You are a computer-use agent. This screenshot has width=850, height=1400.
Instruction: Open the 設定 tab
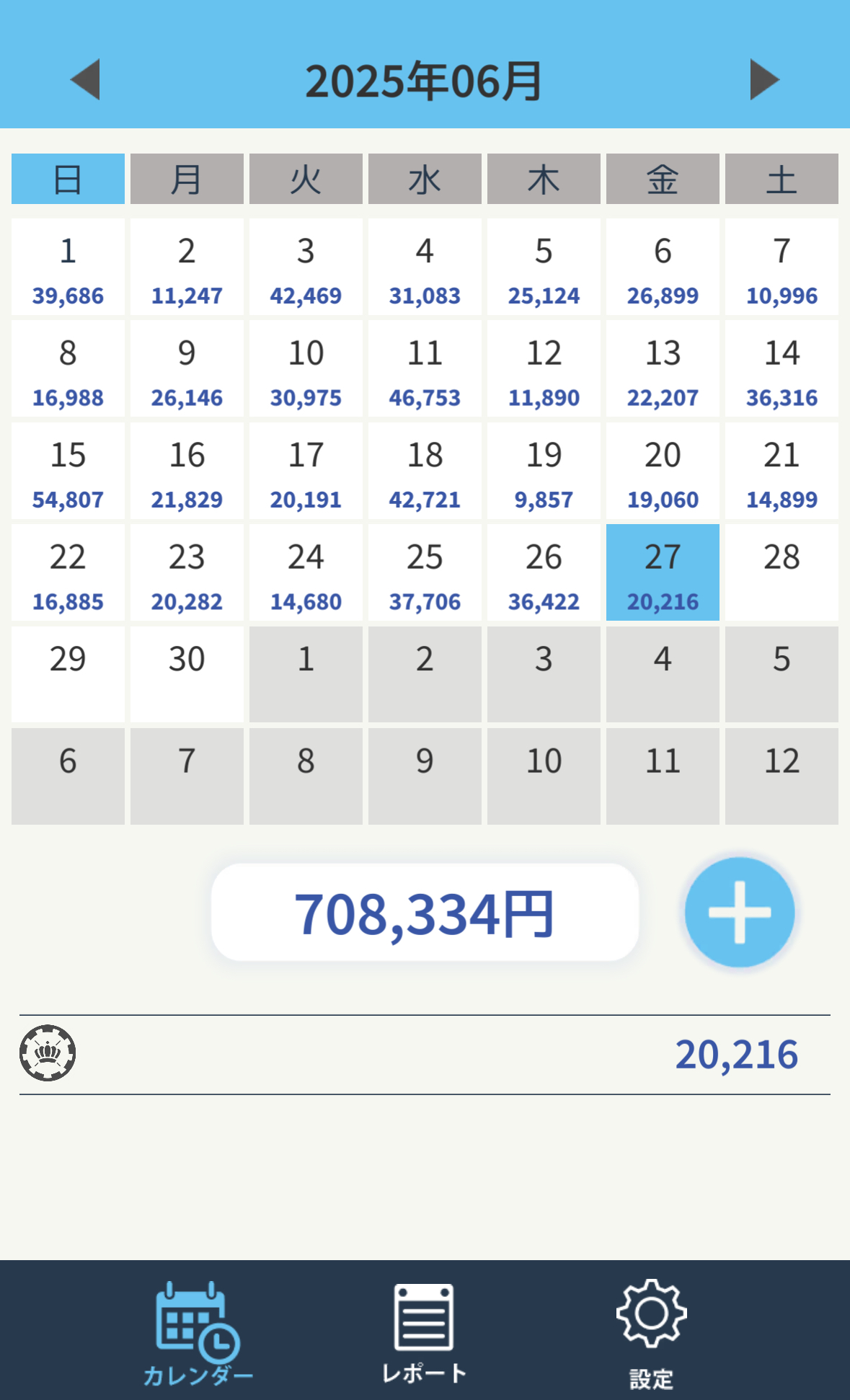coord(651,1334)
